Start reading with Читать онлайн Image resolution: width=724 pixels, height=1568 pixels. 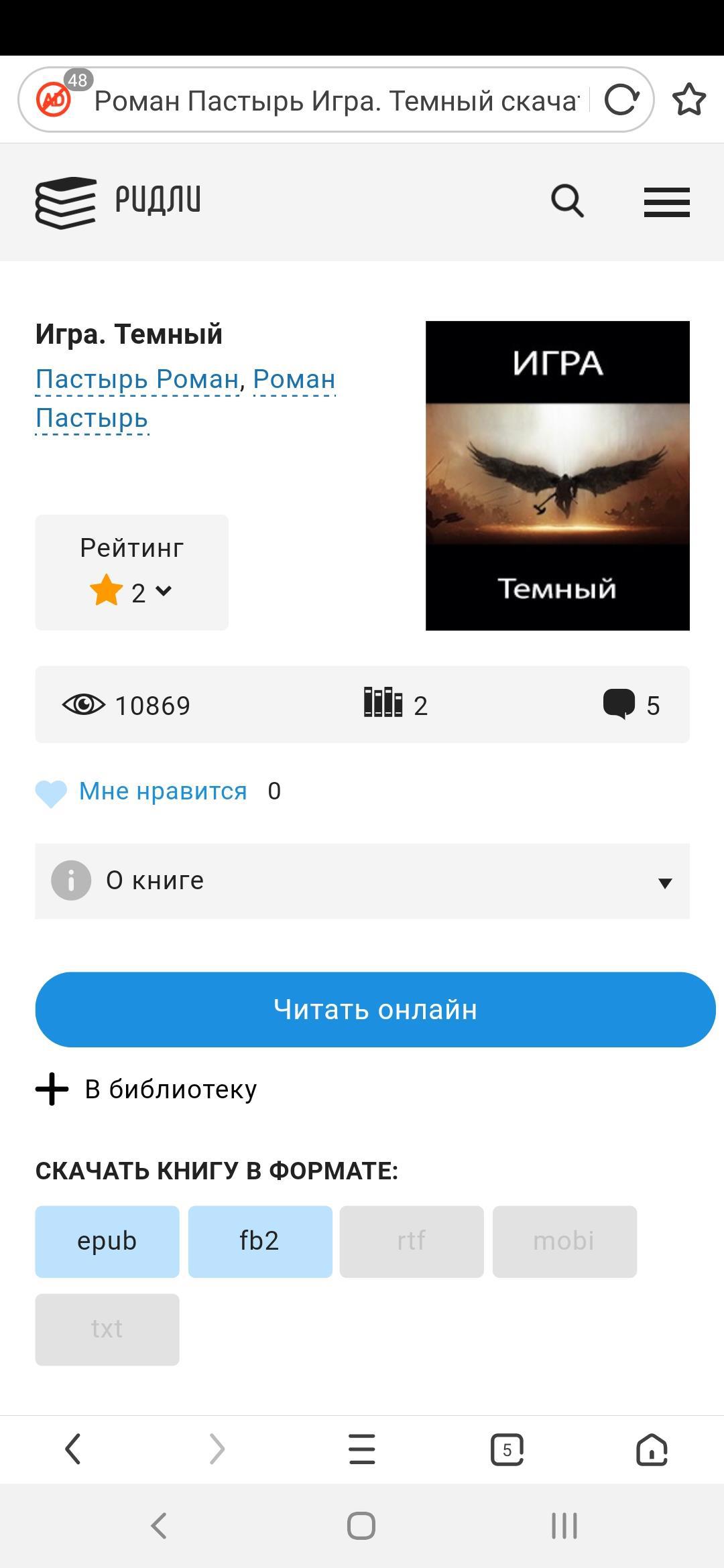pyautogui.click(x=375, y=1009)
